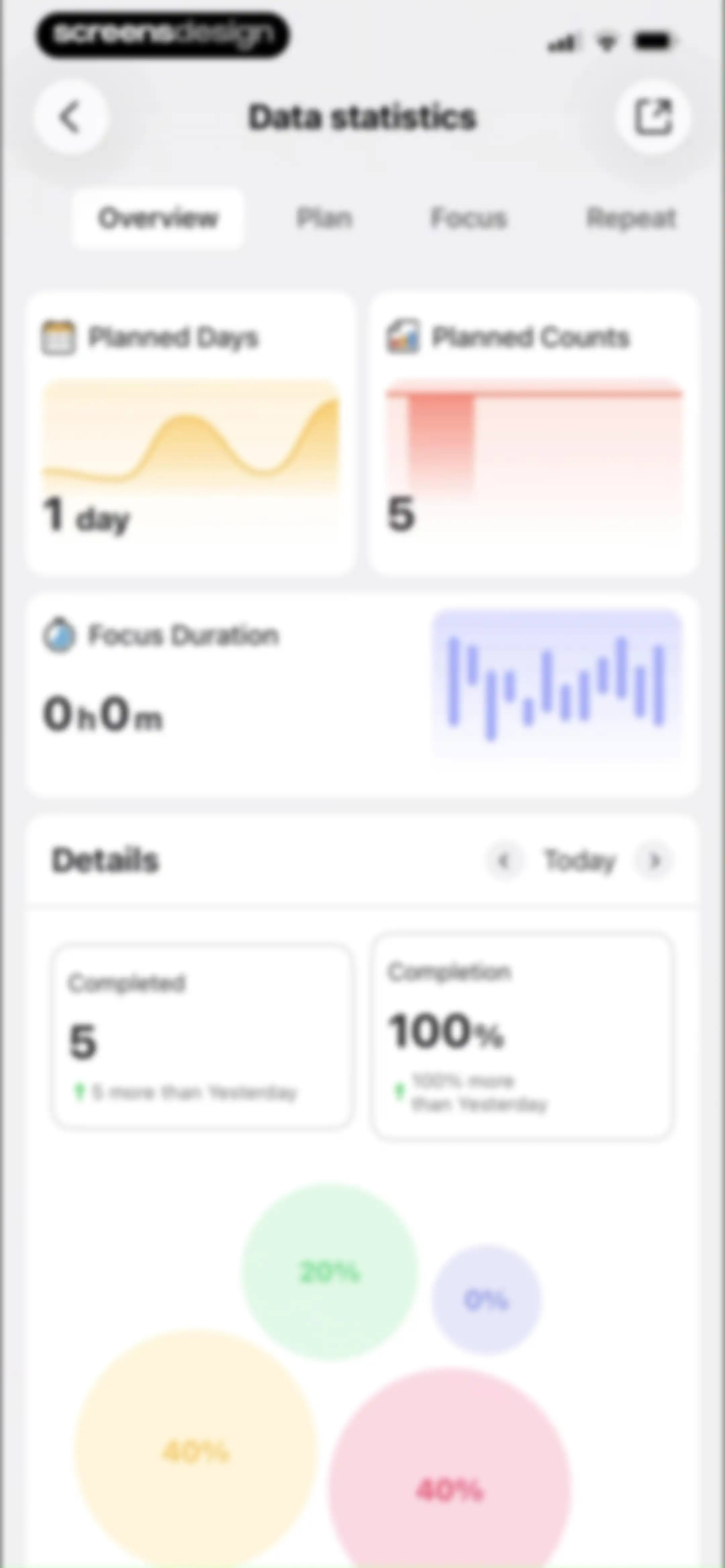The width and height of the screenshot is (725, 1568).
Task: Select the Overview tab
Action: pyautogui.click(x=158, y=219)
